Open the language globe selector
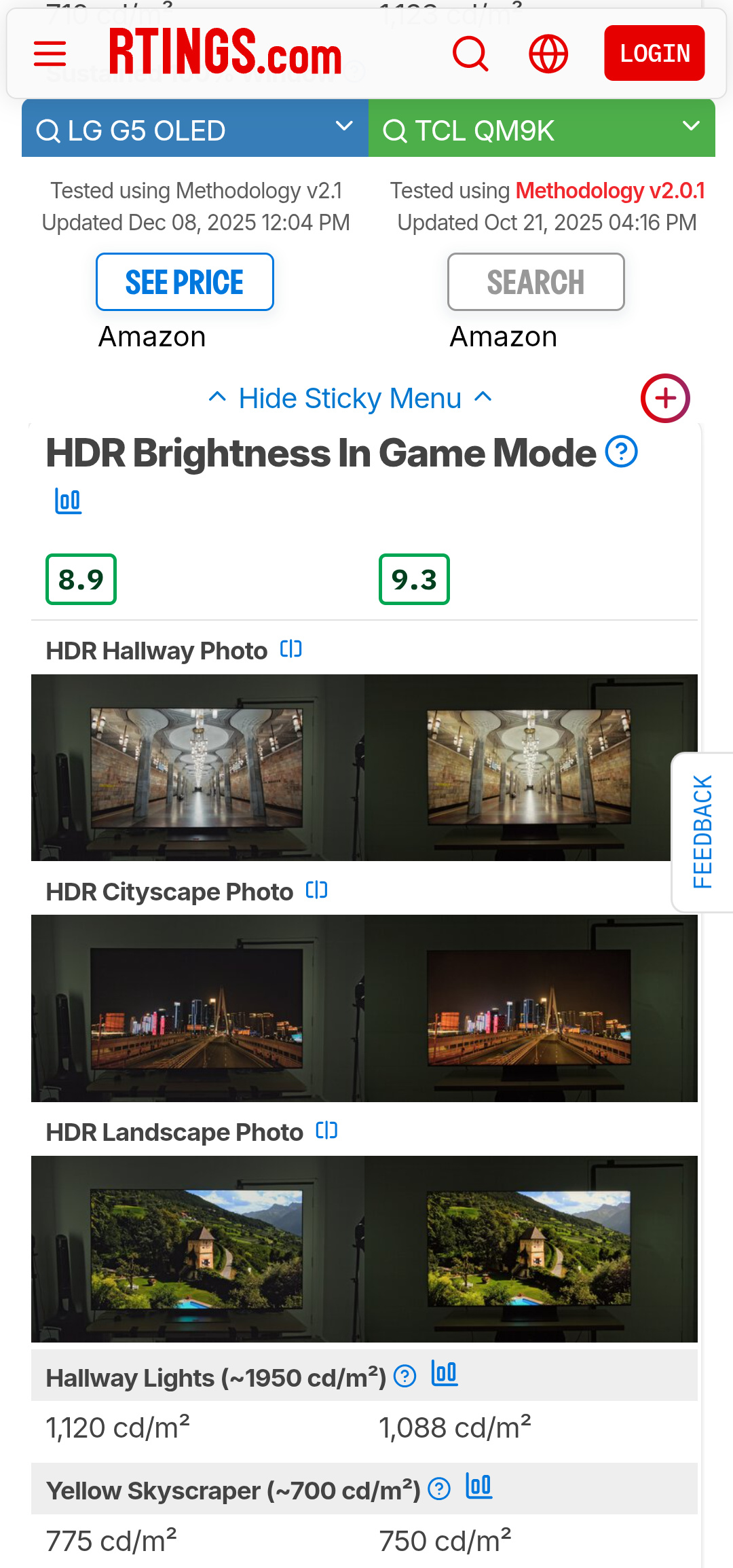This screenshot has height=1568, width=733. [x=548, y=54]
